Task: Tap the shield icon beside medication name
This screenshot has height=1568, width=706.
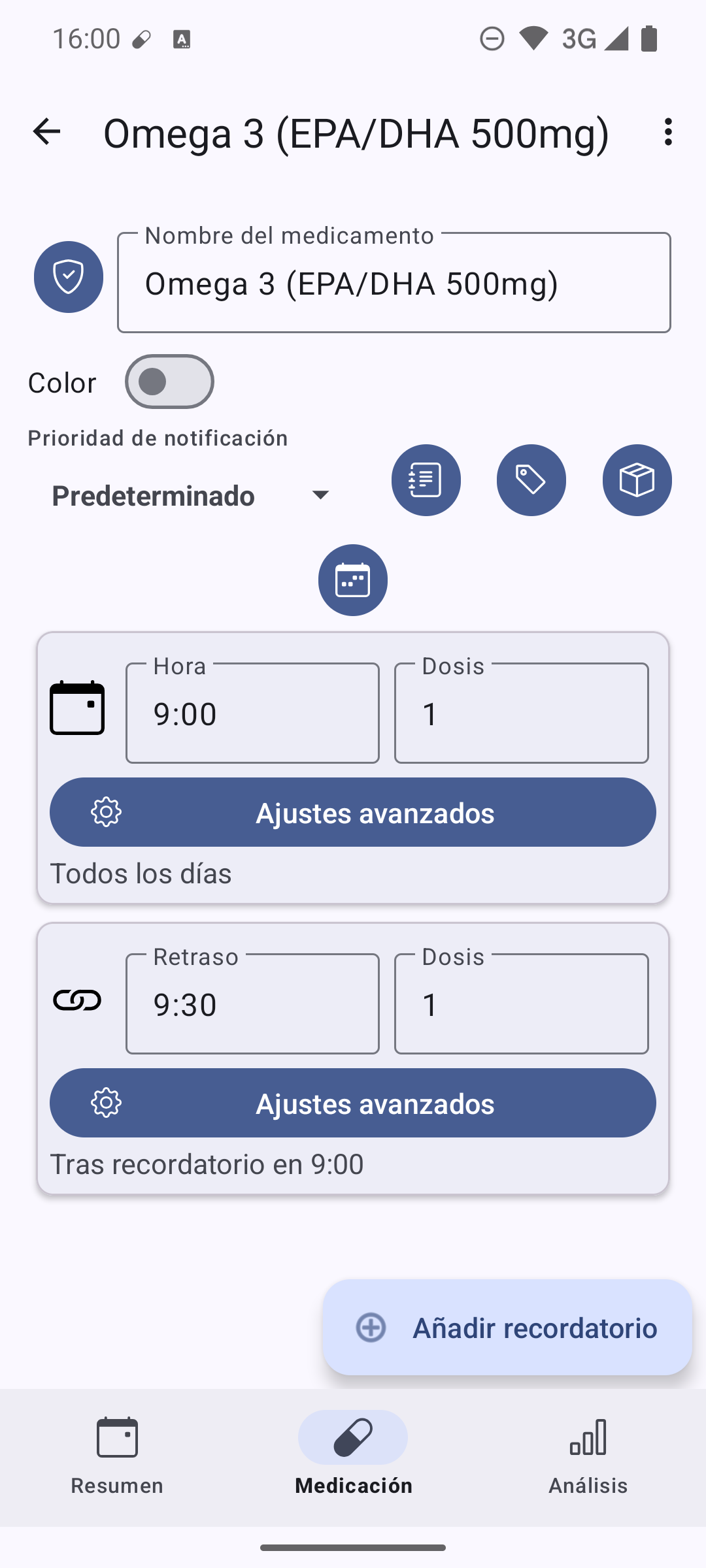Action: point(69,277)
